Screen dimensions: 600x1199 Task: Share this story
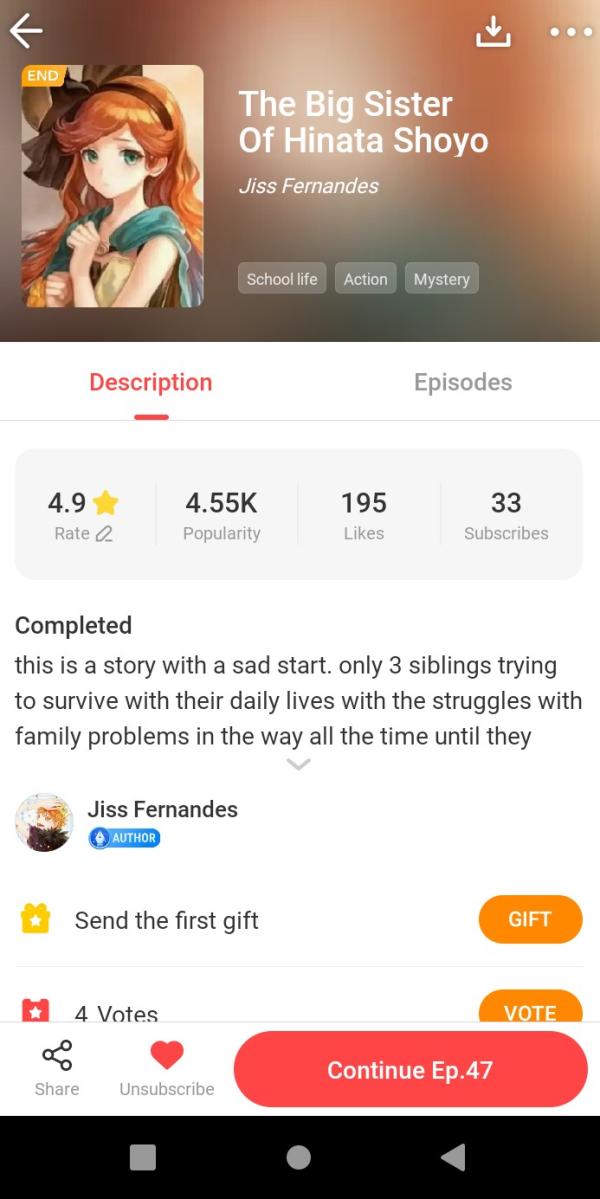pos(57,1069)
